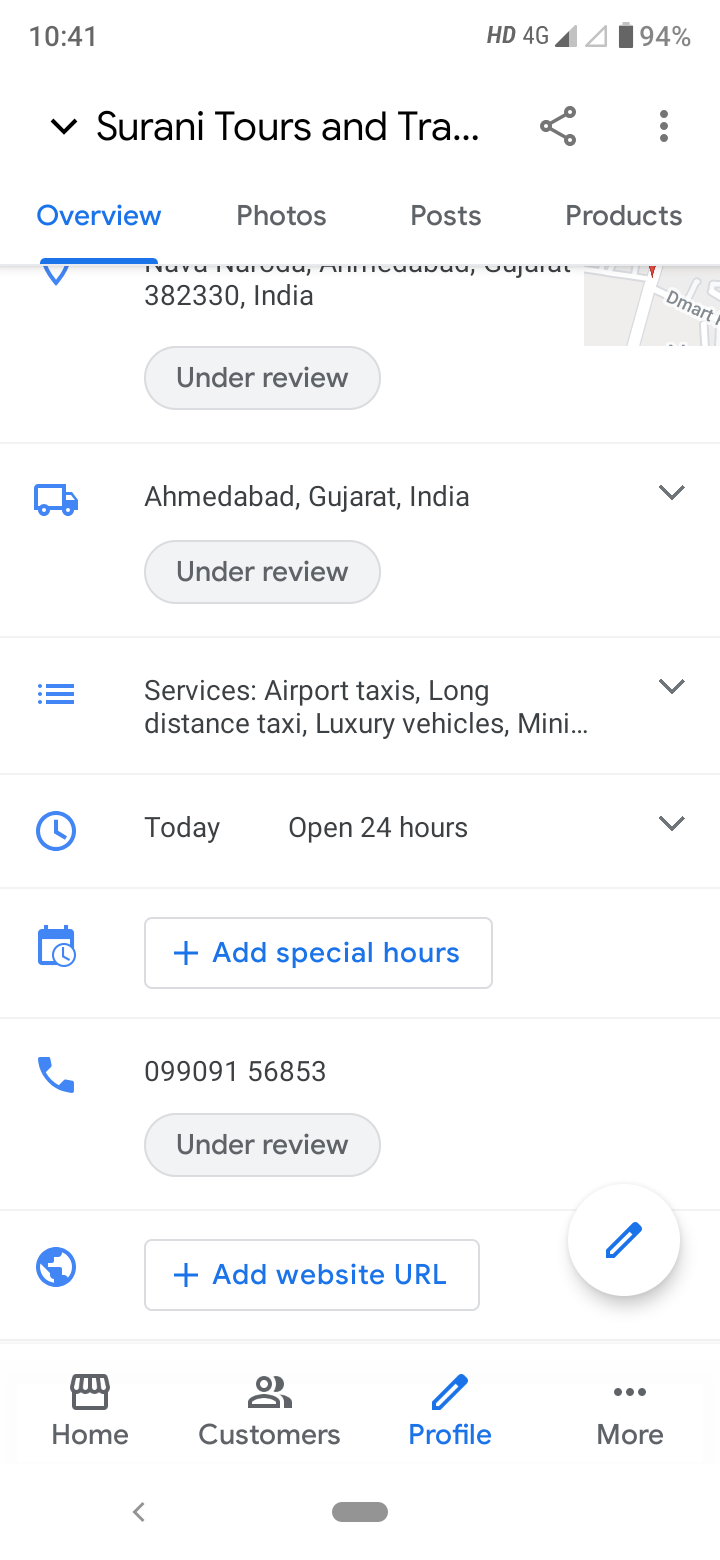Switch to the Posts tab

446,216
